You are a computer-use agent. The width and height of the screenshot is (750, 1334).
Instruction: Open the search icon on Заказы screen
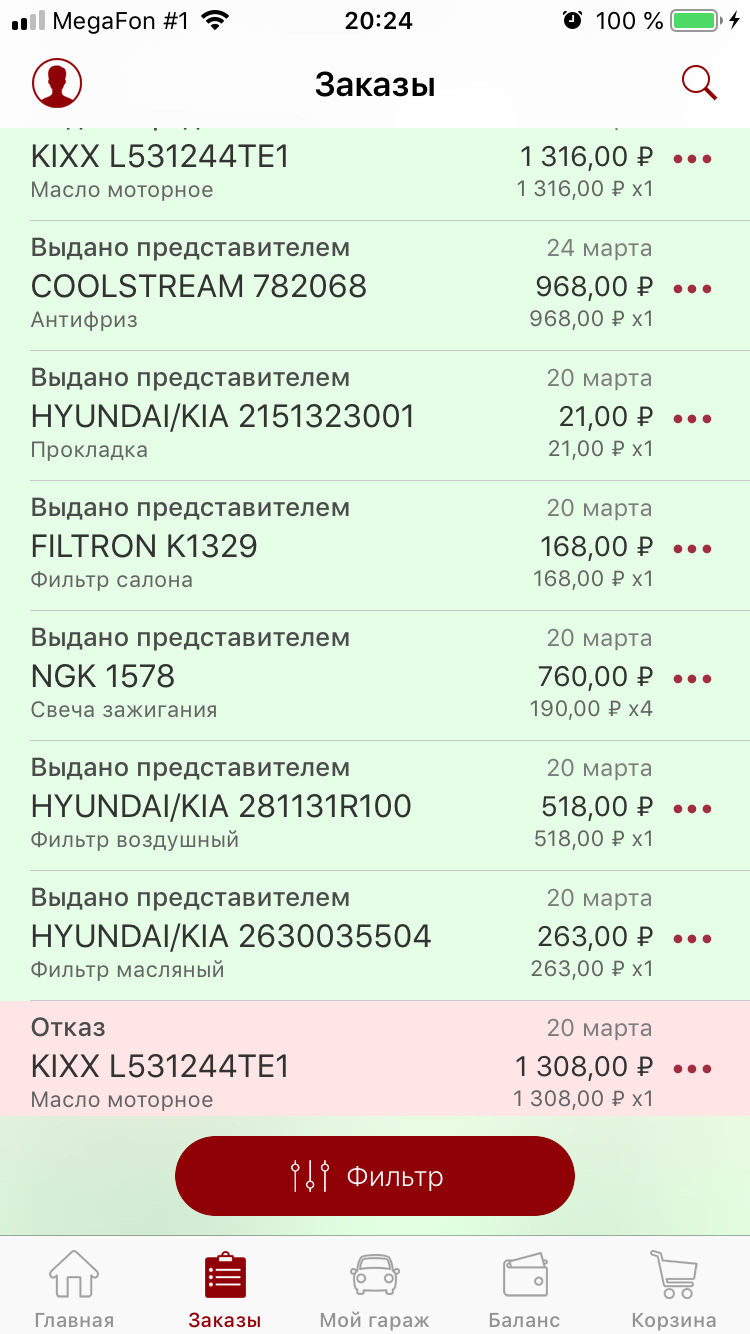(x=699, y=82)
